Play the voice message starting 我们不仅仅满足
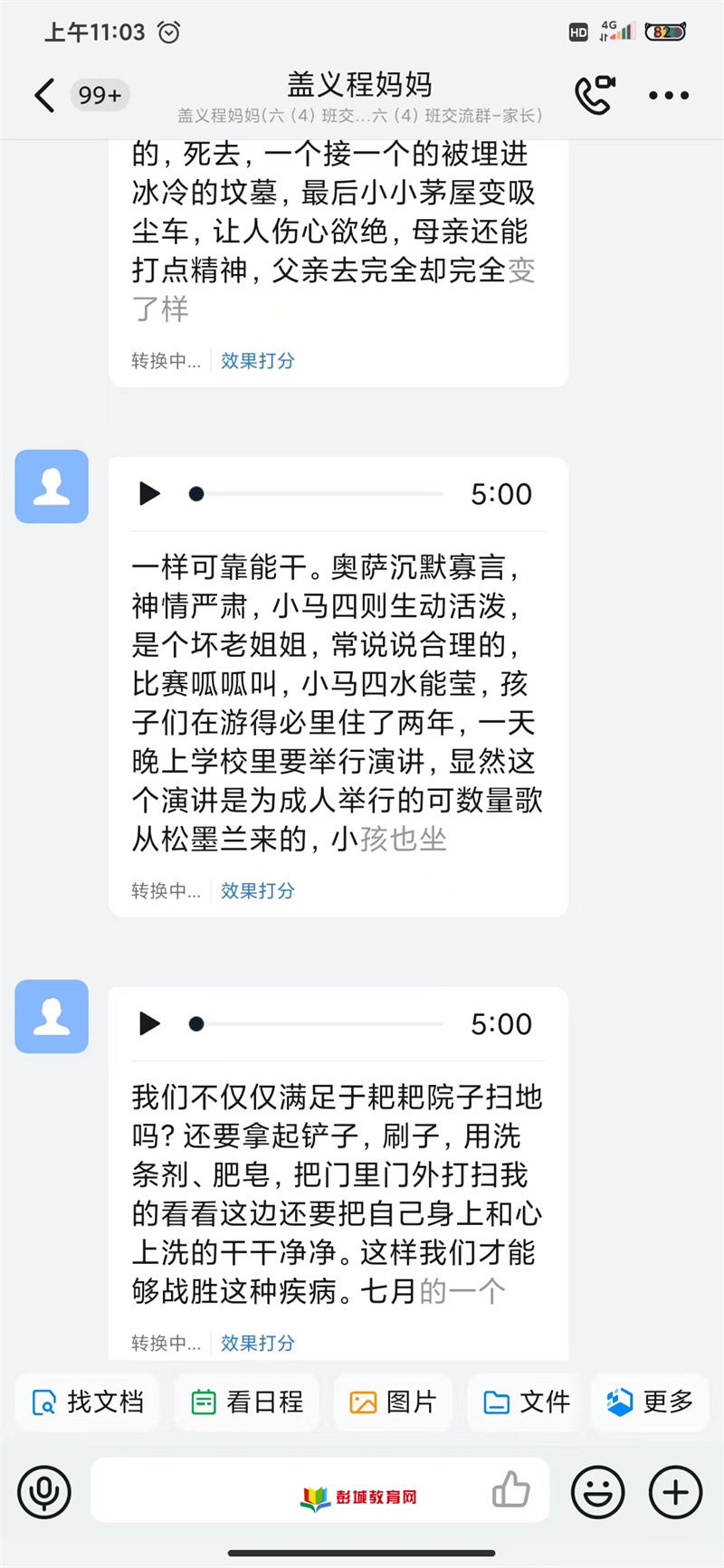This screenshot has width=724, height=1568. tap(149, 1024)
